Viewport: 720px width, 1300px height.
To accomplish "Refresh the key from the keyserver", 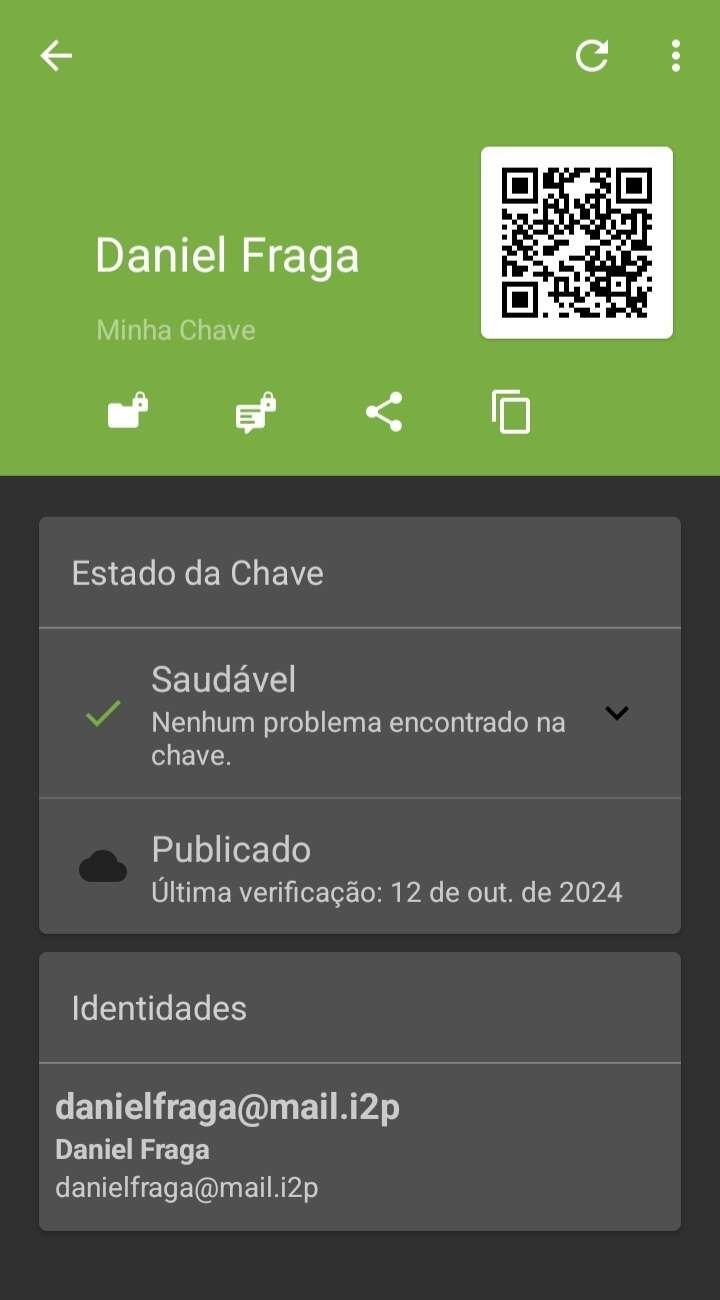I will pyautogui.click(x=592, y=56).
